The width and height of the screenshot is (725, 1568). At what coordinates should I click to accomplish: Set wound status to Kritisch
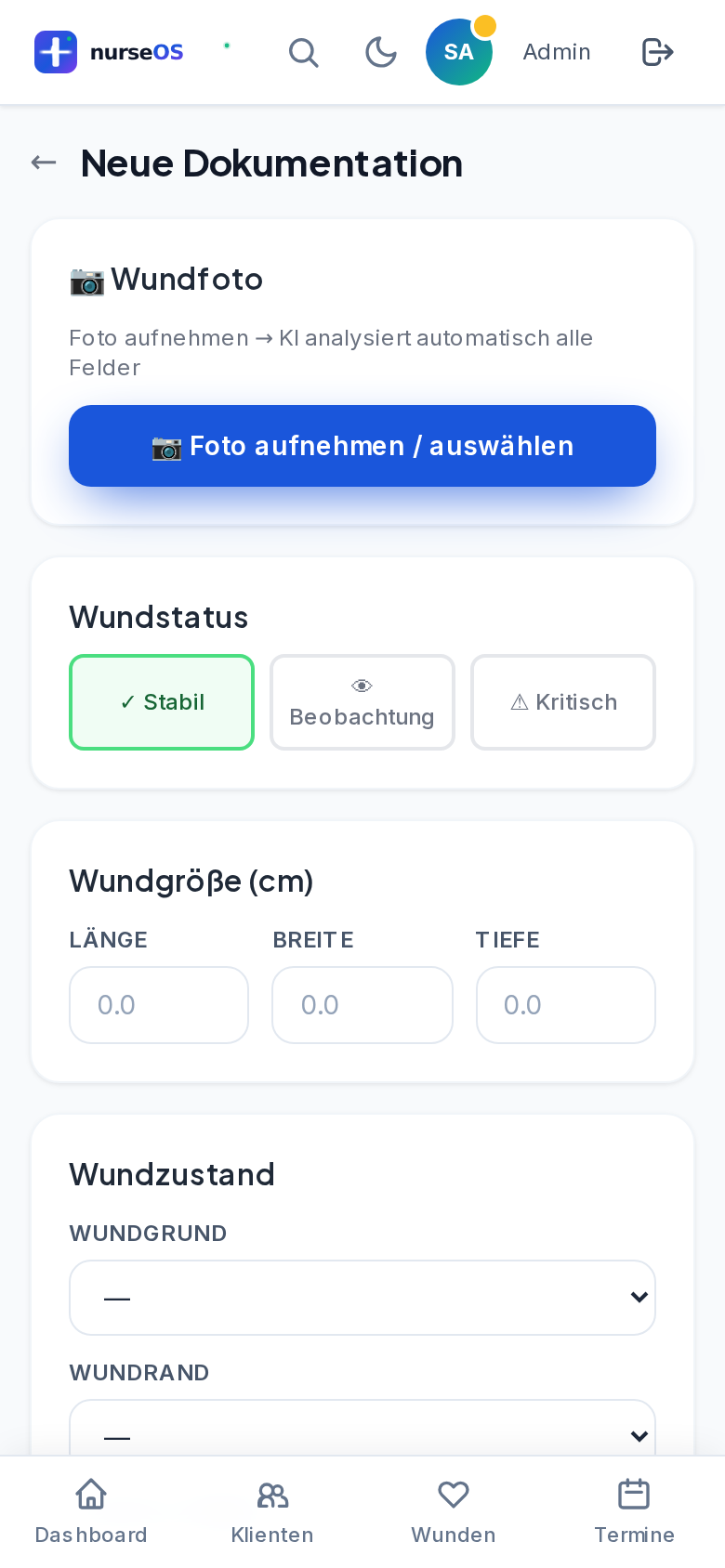point(563,702)
